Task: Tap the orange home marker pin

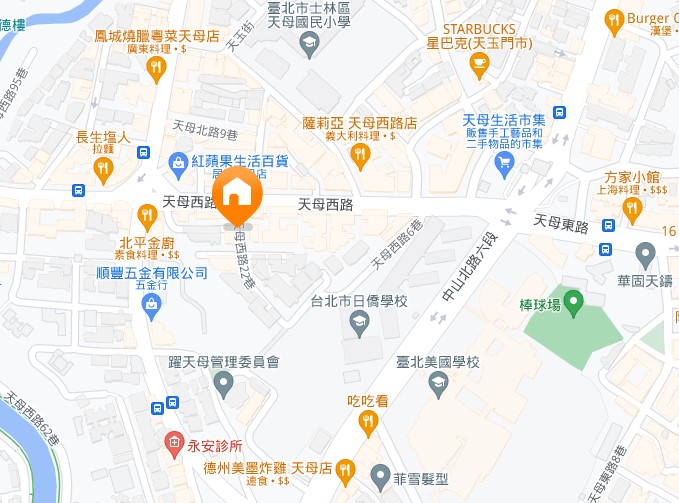Action: point(237,192)
